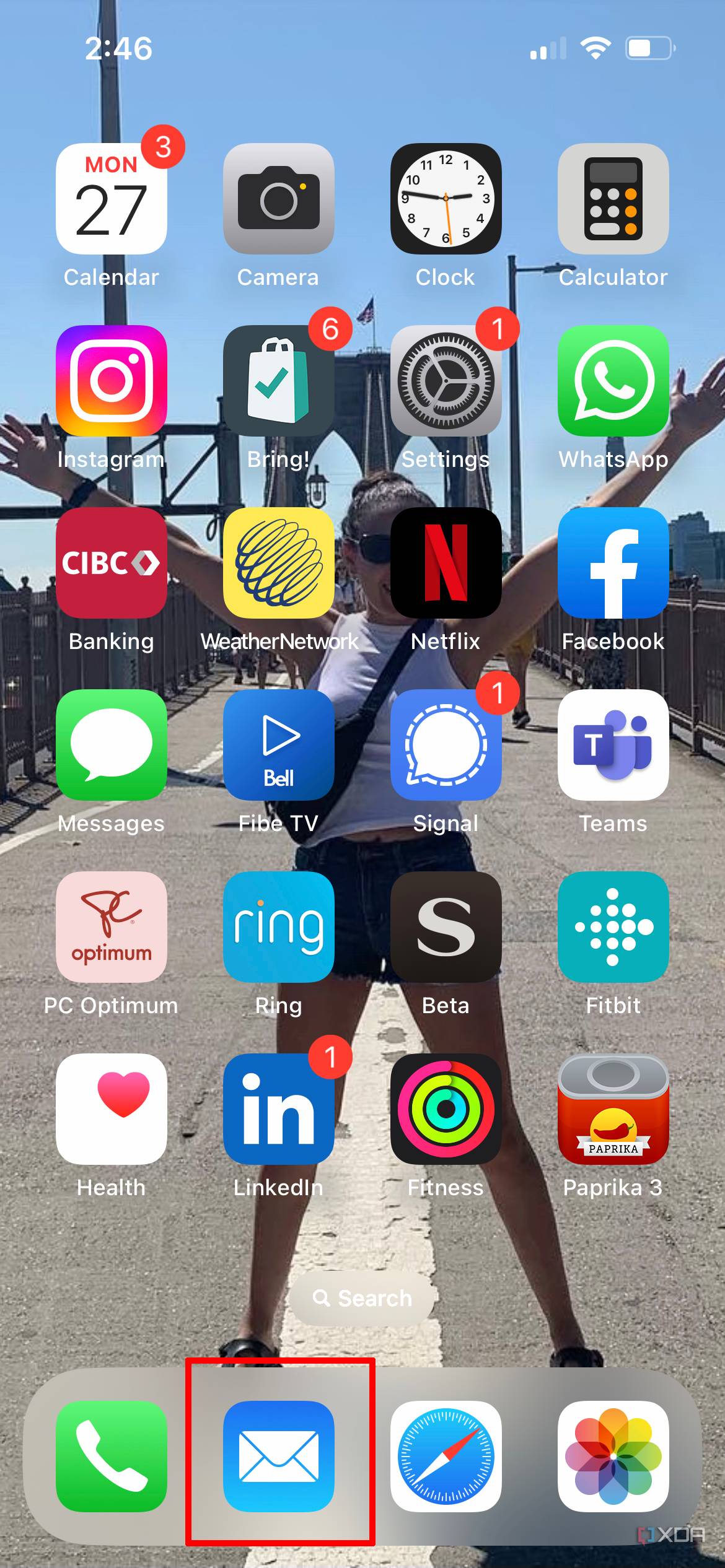Open the Settings app
Screen dimensions: 725x1568
(x=446, y=381)
